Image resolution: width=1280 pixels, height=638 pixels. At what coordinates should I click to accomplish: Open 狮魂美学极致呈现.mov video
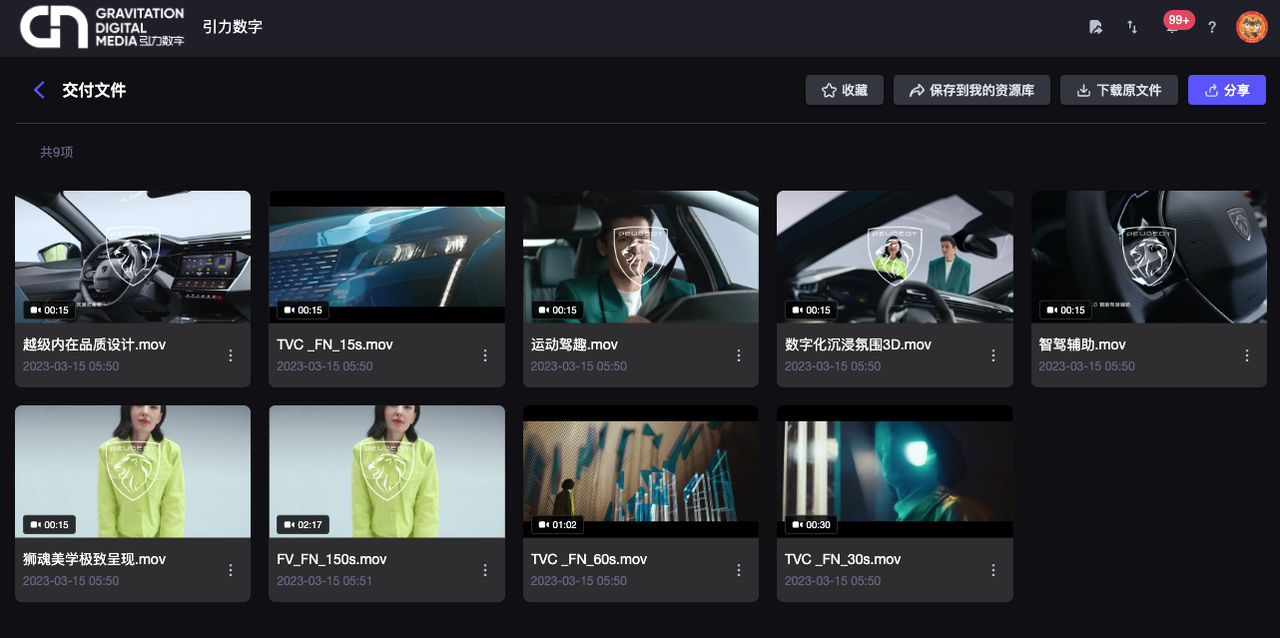(132, 471)
